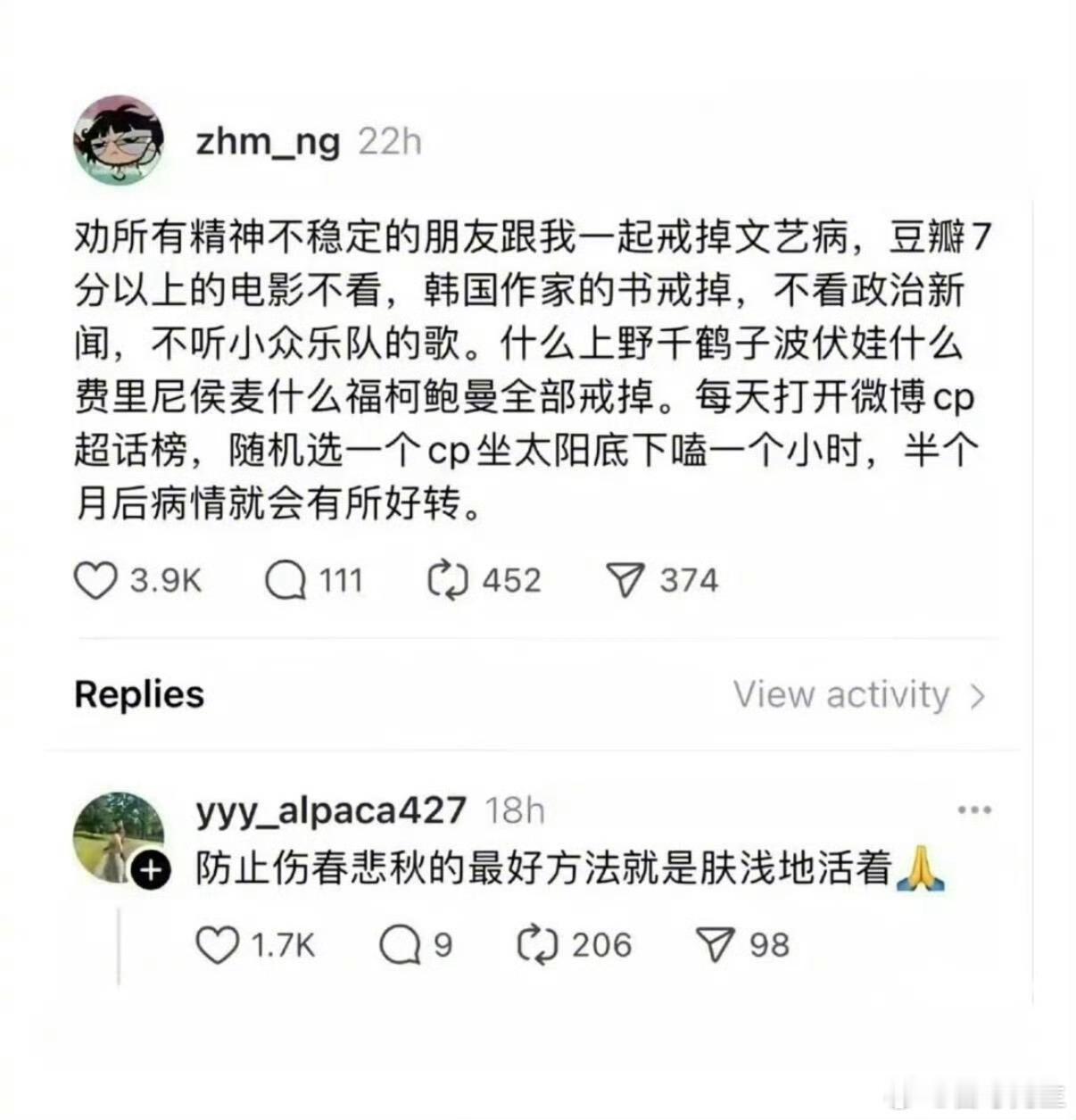Expand the chevron next to View activity
Image resolution: width=1076 pixels, height=1120 pixels.
coord(981,695)
